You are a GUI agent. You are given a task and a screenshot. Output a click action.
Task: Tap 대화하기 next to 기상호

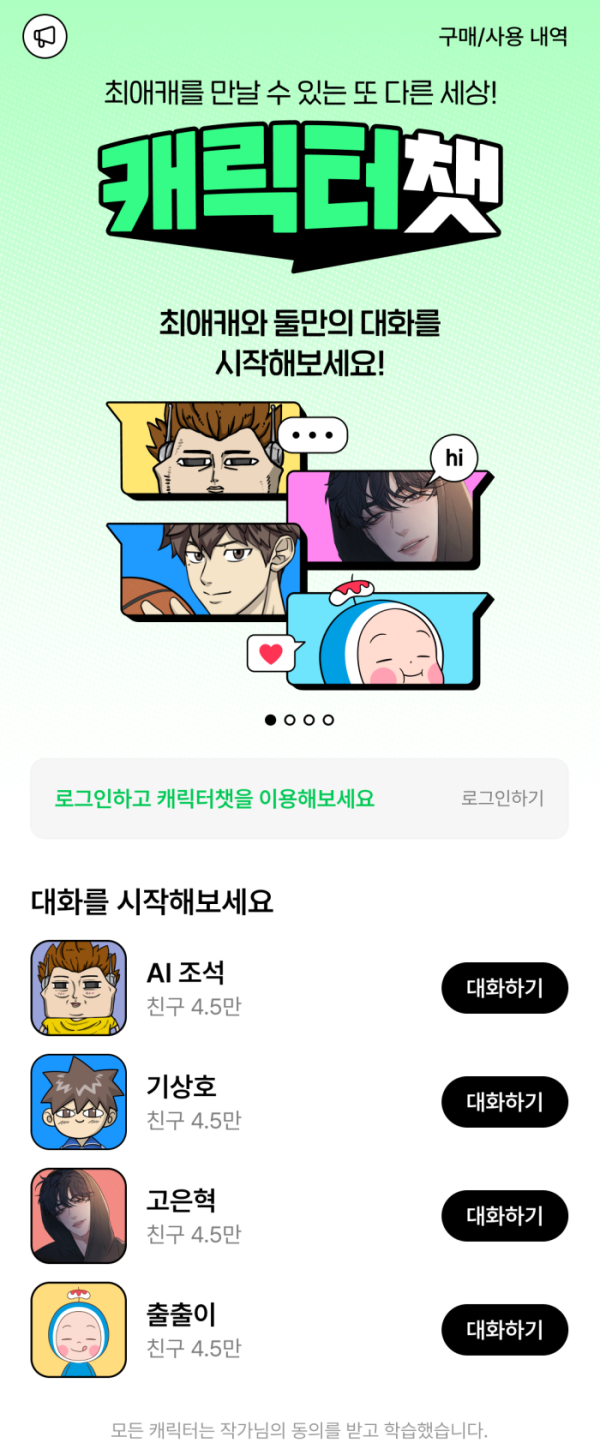pyautogui.click(x=505, y=1102)
